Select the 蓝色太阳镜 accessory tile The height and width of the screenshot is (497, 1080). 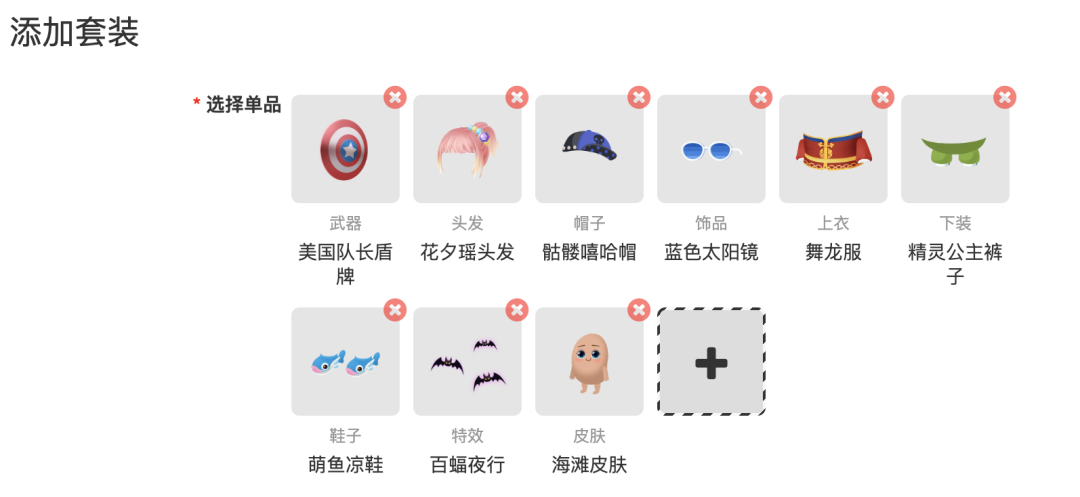711,150
